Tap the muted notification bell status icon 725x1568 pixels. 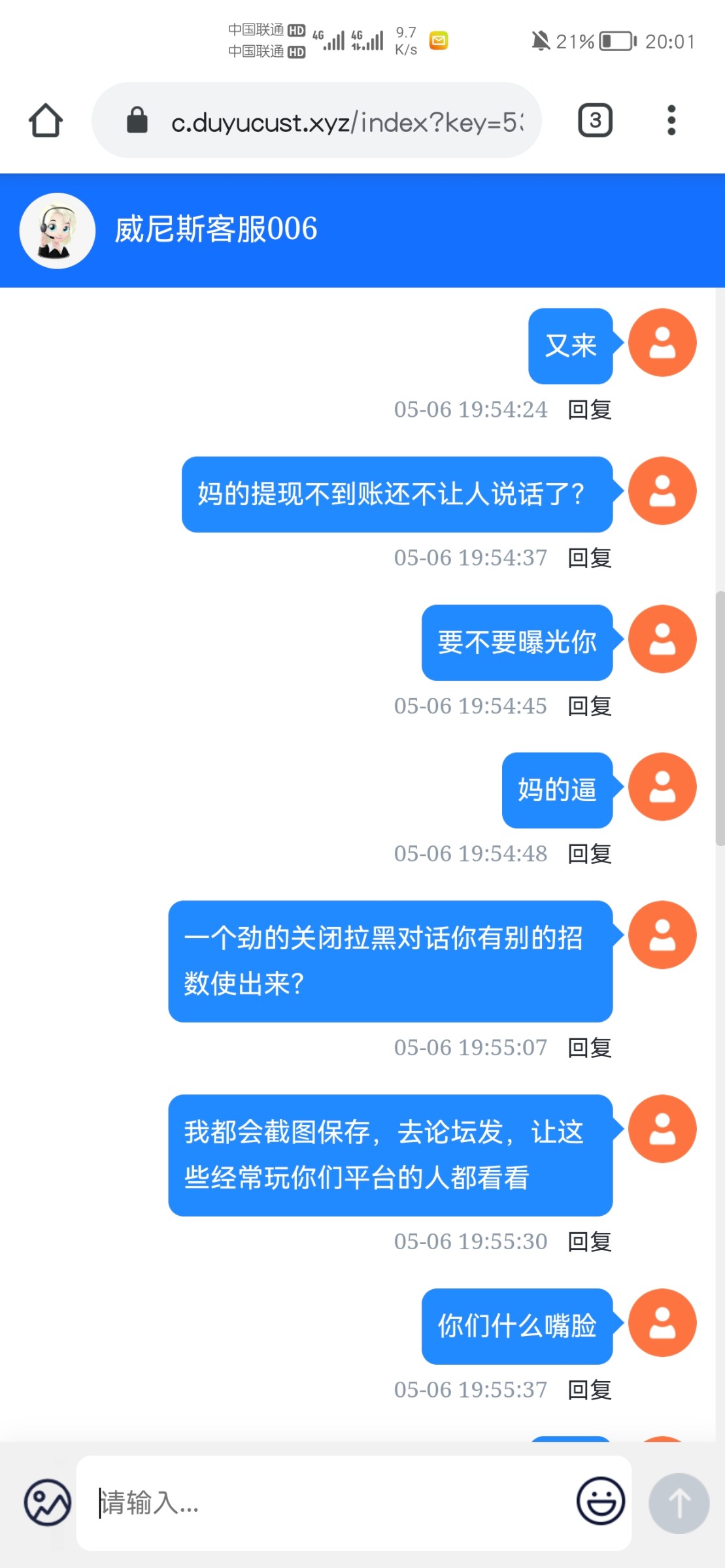point(540,41)
